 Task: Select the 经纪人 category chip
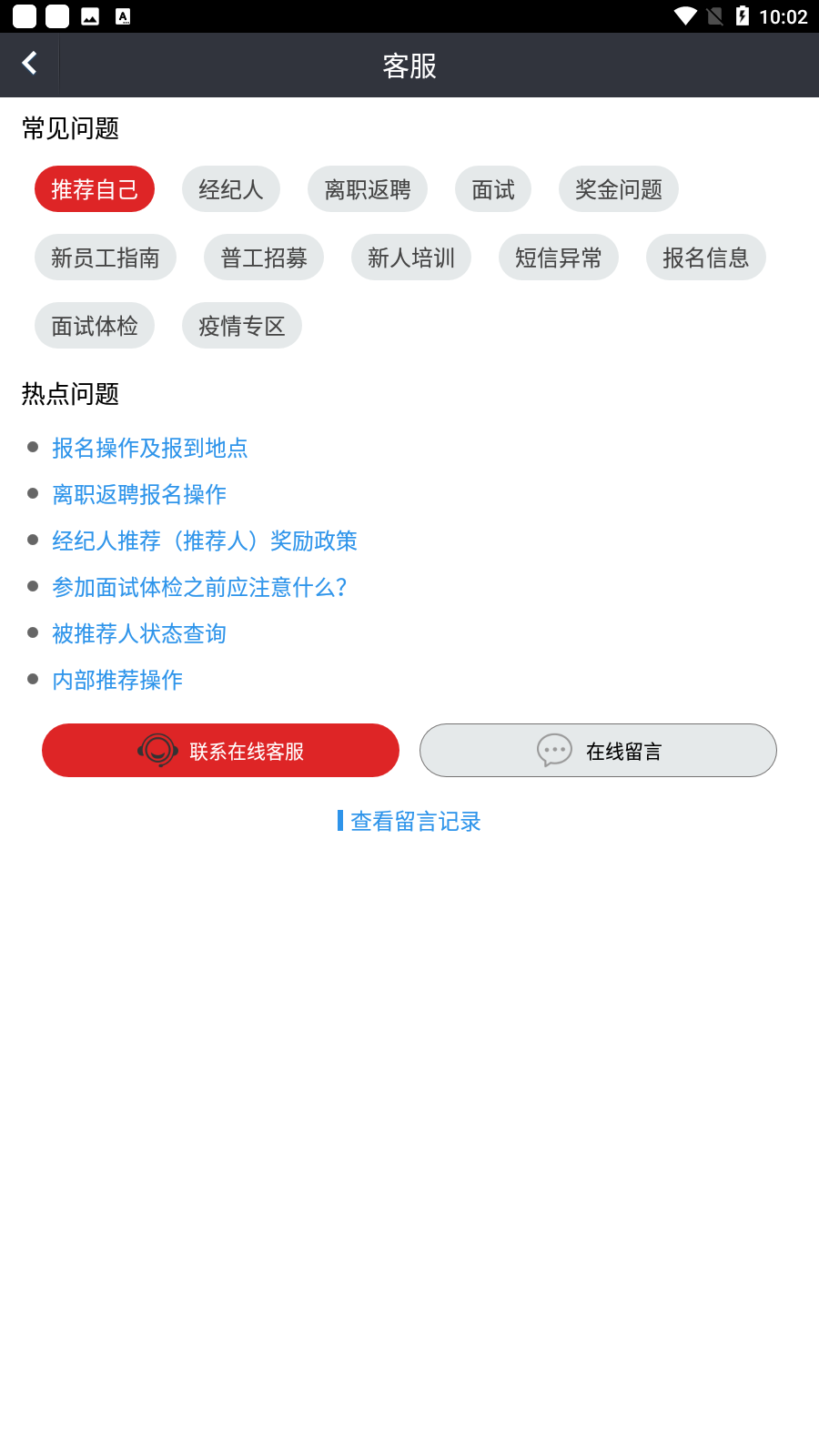click(x=230, y=188)
